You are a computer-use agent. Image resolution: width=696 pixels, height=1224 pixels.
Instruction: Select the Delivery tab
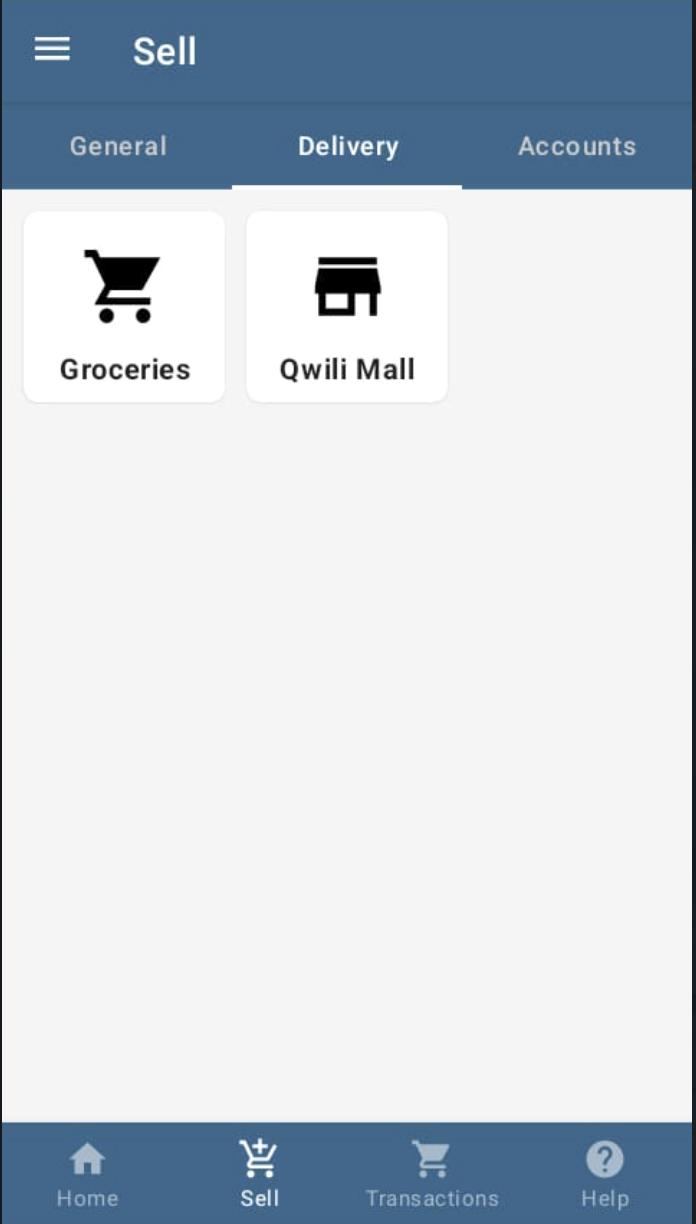coord(347,146)
